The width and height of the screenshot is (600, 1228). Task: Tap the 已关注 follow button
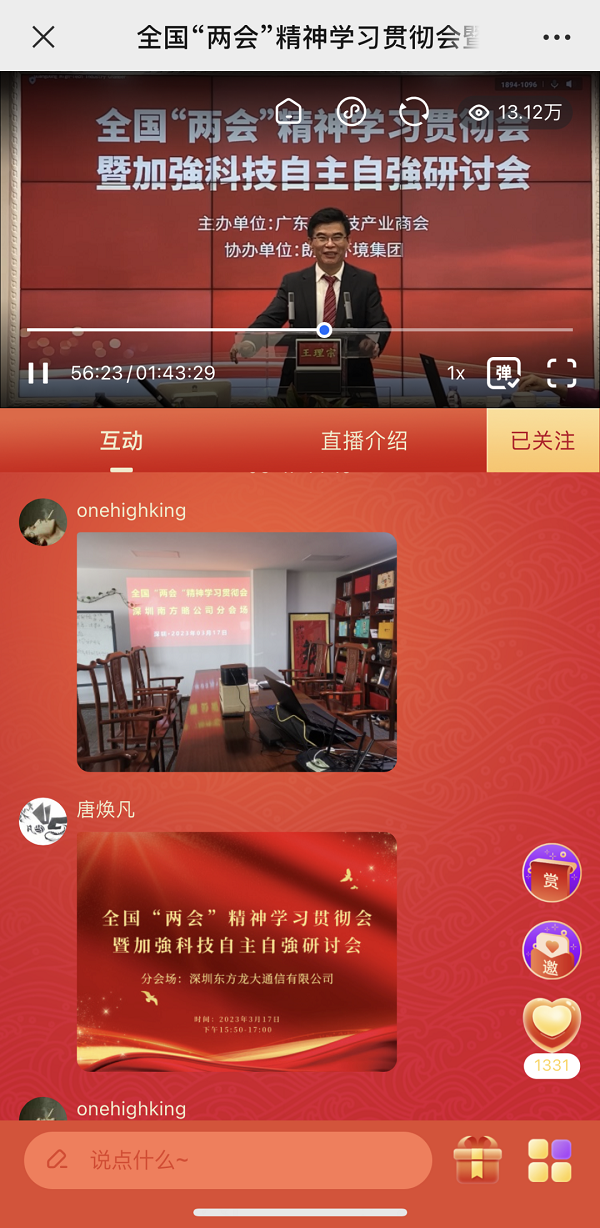pos(543,440)
